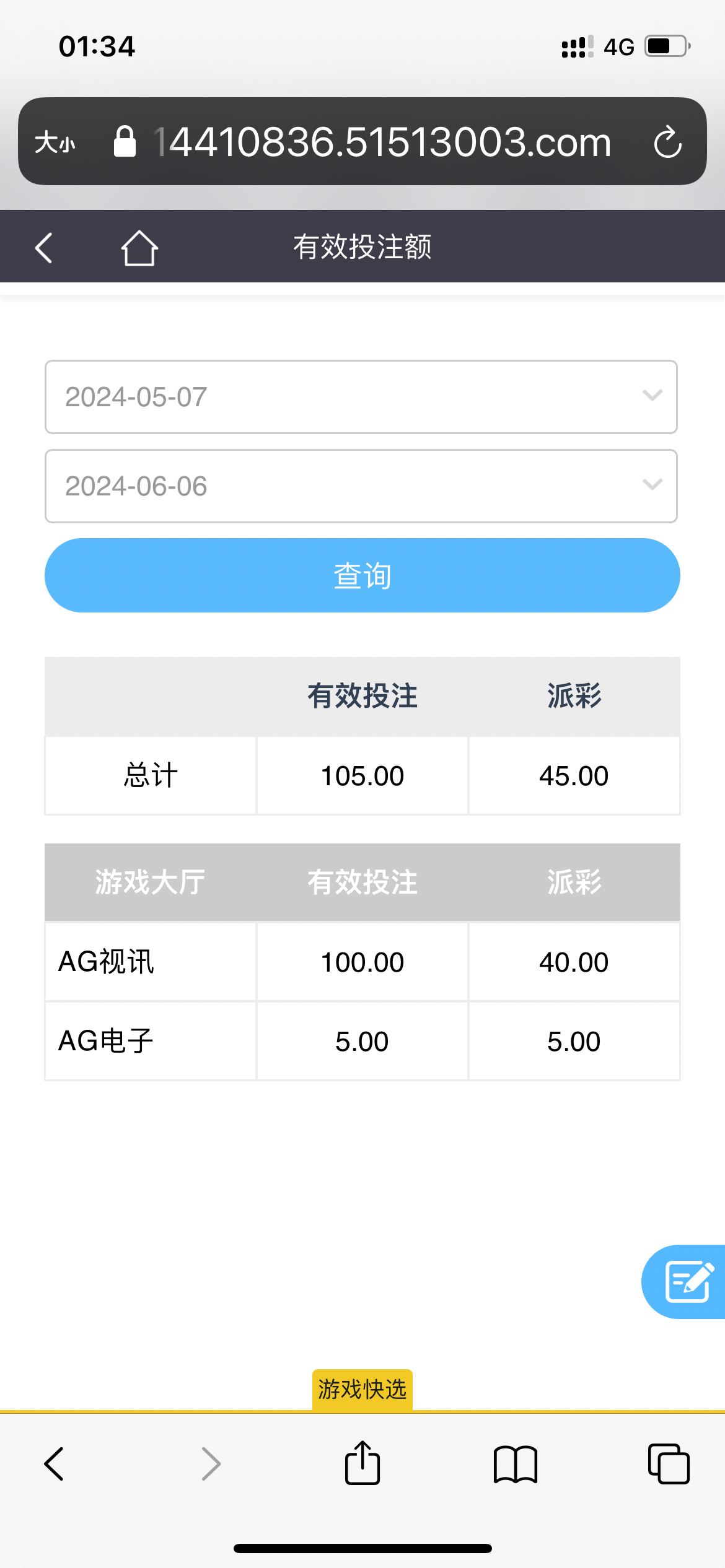Open the home page icon
This screenshot has height=1568, width=725.
click(139, 248)
